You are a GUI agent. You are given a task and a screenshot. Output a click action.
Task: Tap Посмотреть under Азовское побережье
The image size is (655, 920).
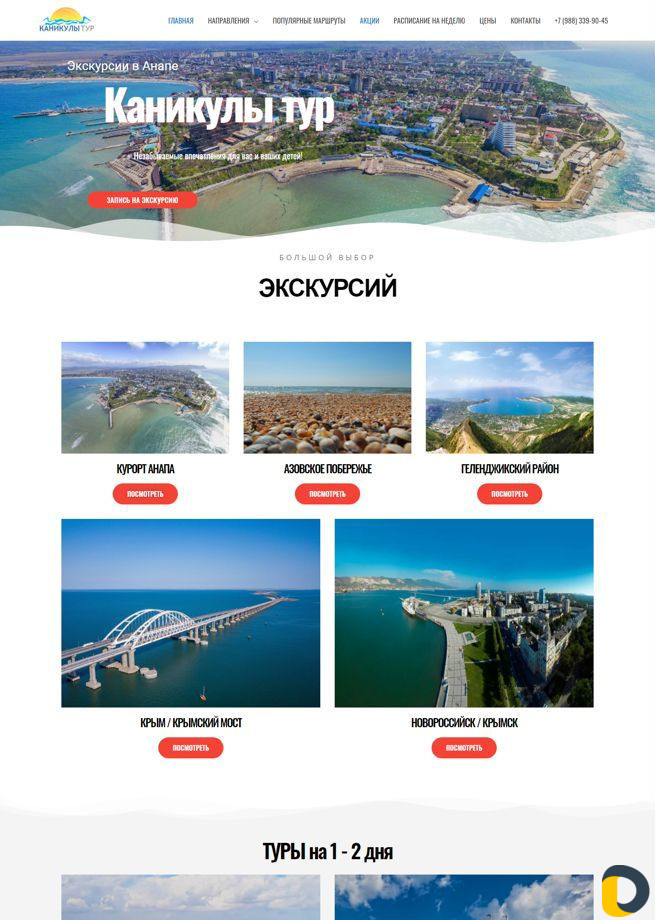point(327,494)
